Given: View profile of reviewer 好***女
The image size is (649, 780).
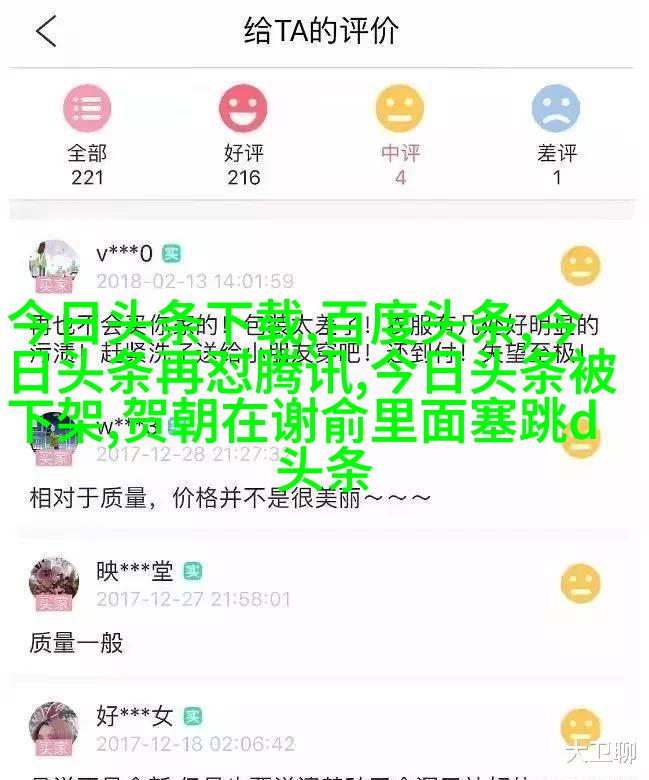Looking at the screenshot, I should 54,727.
